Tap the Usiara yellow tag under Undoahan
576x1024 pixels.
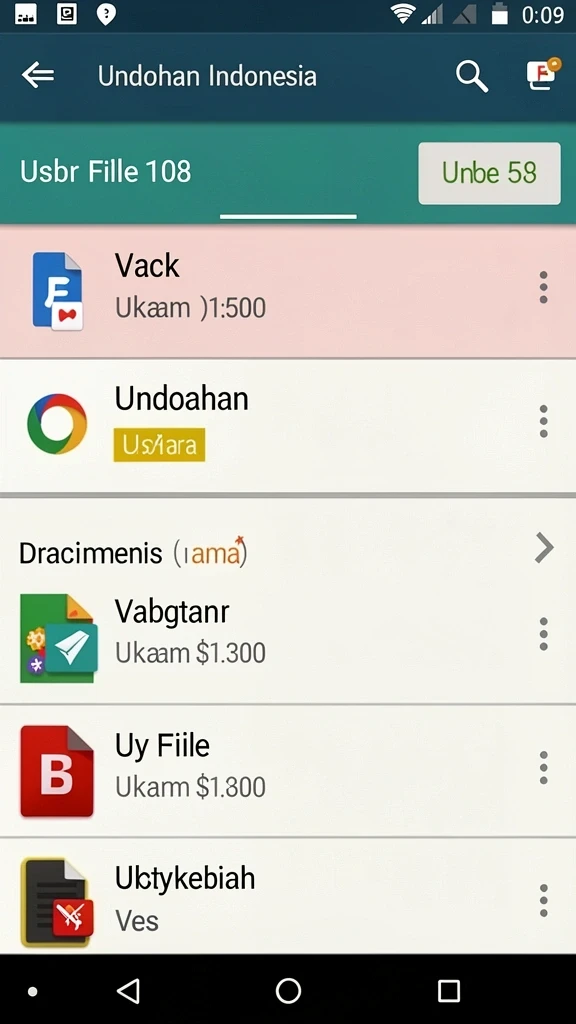159,445
